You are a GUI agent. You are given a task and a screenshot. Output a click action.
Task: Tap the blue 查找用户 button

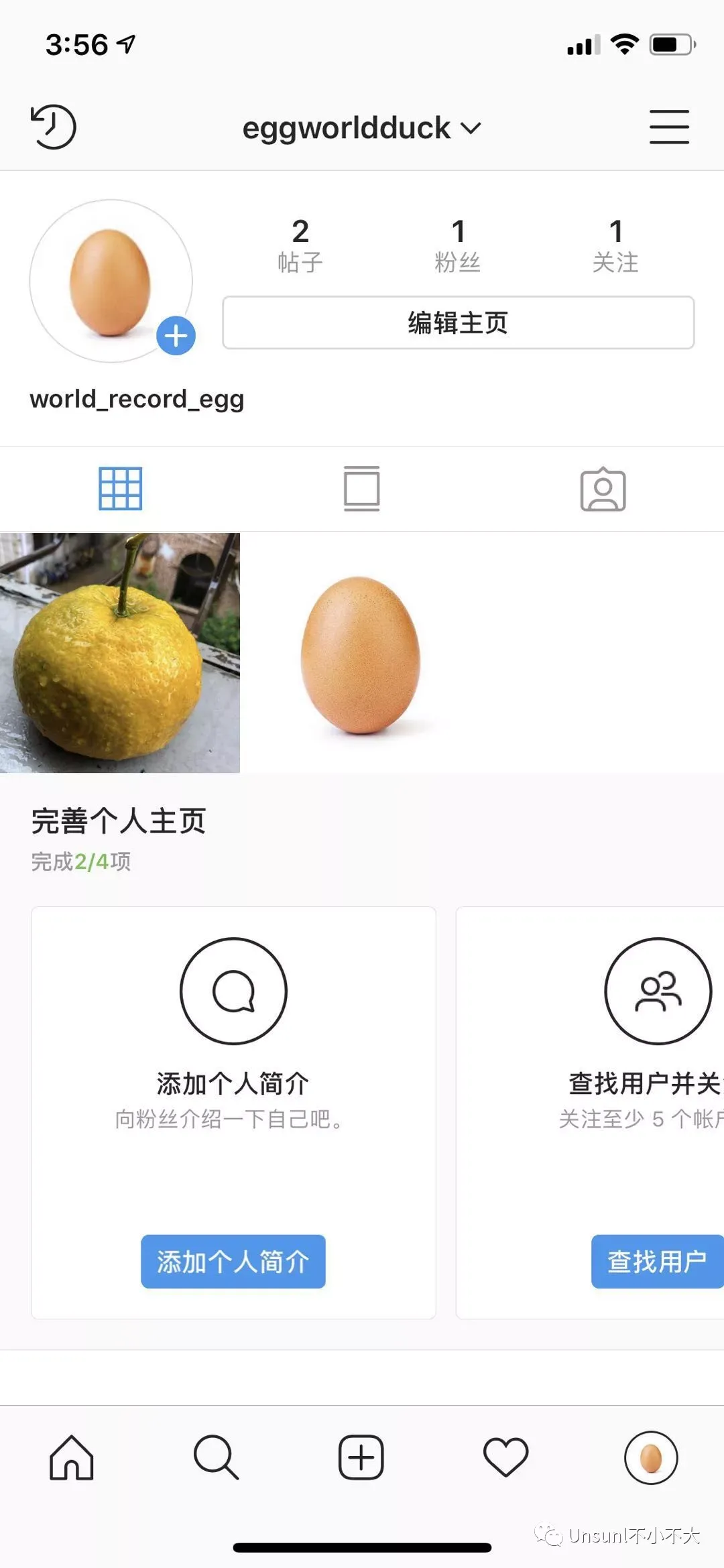pyautogui.click(x=657, y=1261)
